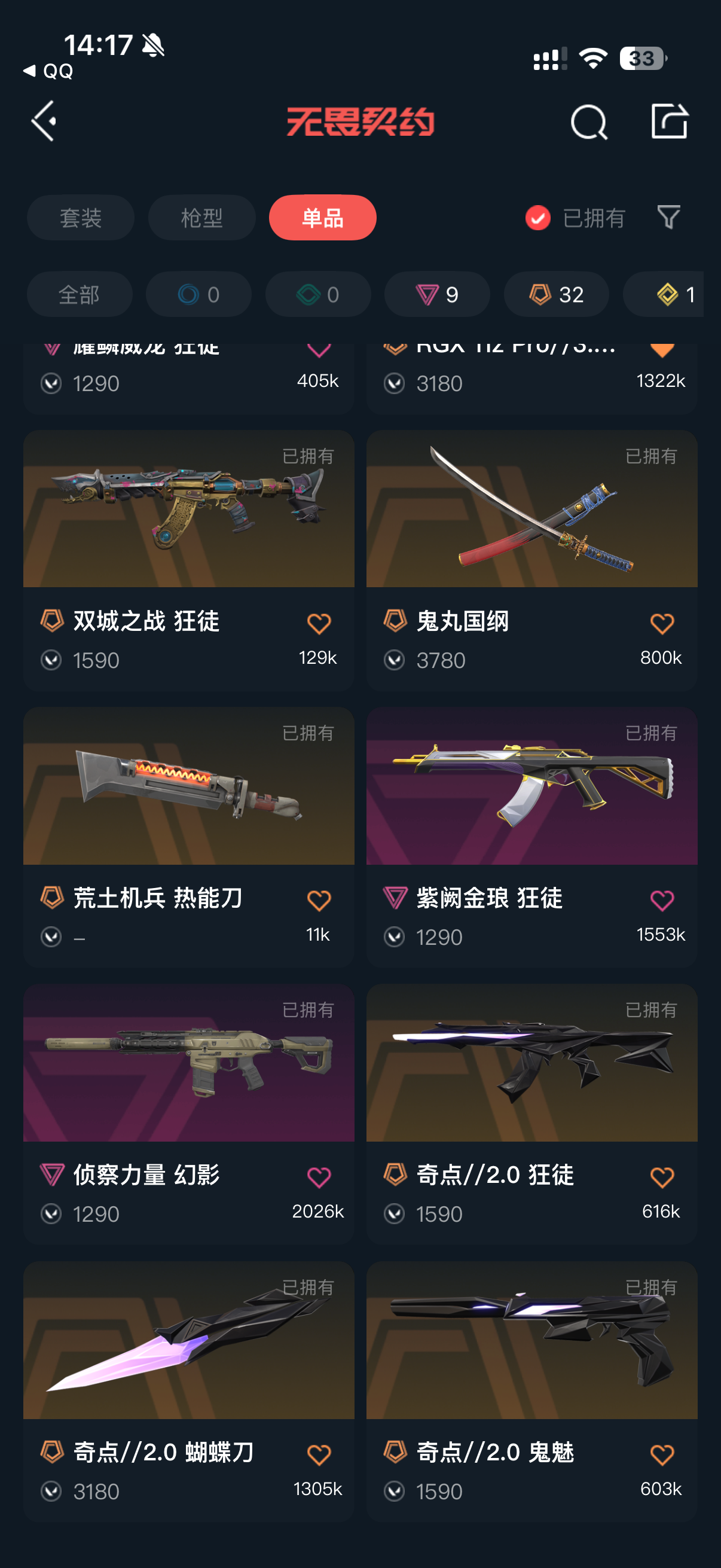This screenshot has height=1568, width=721.
Task: Select the 全部 rarity chip
Action: 79,295
